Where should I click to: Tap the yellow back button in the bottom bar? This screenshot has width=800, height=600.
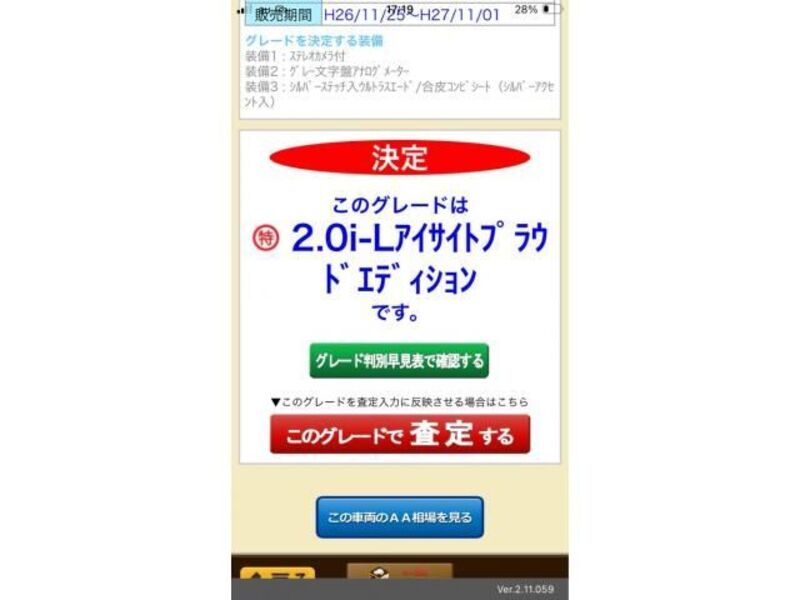coord(277,574)
